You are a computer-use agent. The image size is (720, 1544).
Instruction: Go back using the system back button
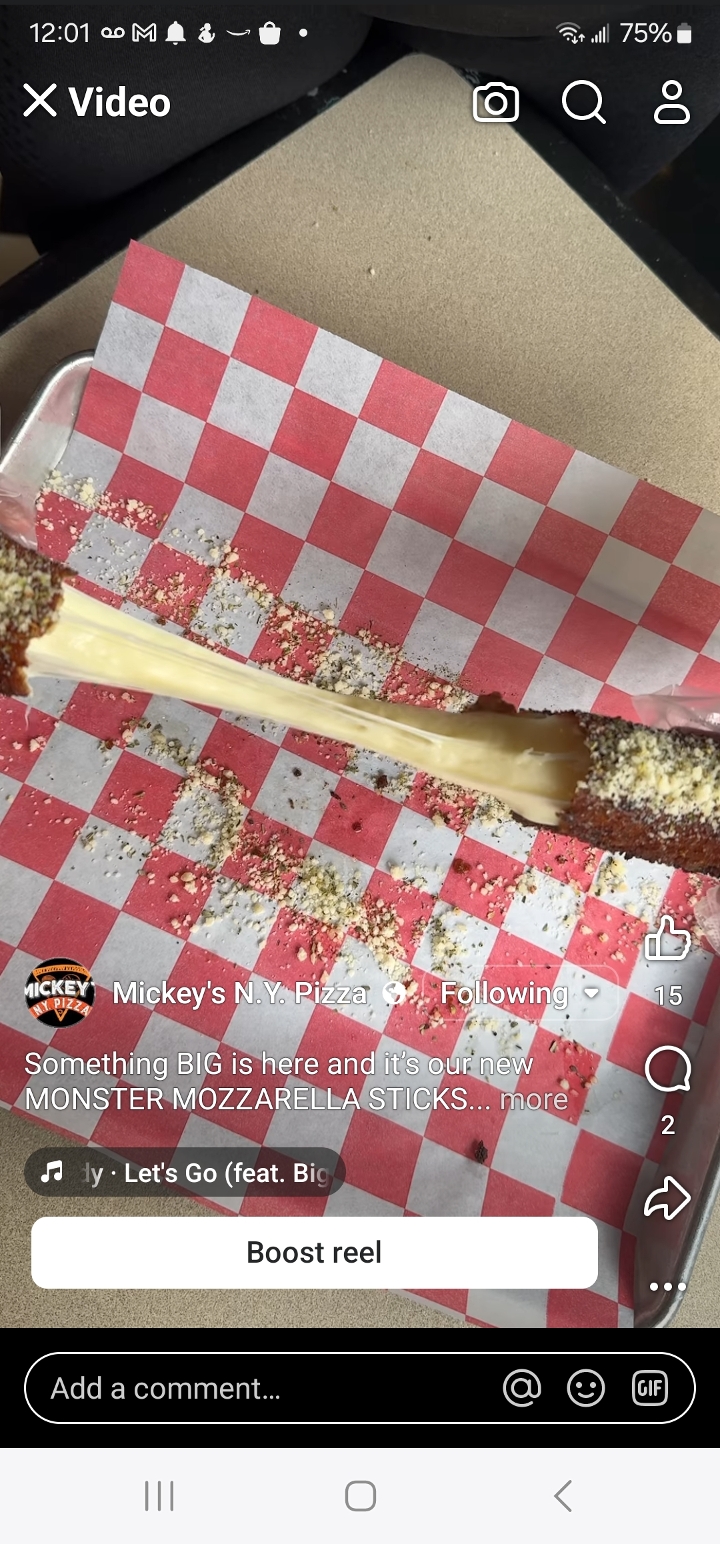[563, 1496]
